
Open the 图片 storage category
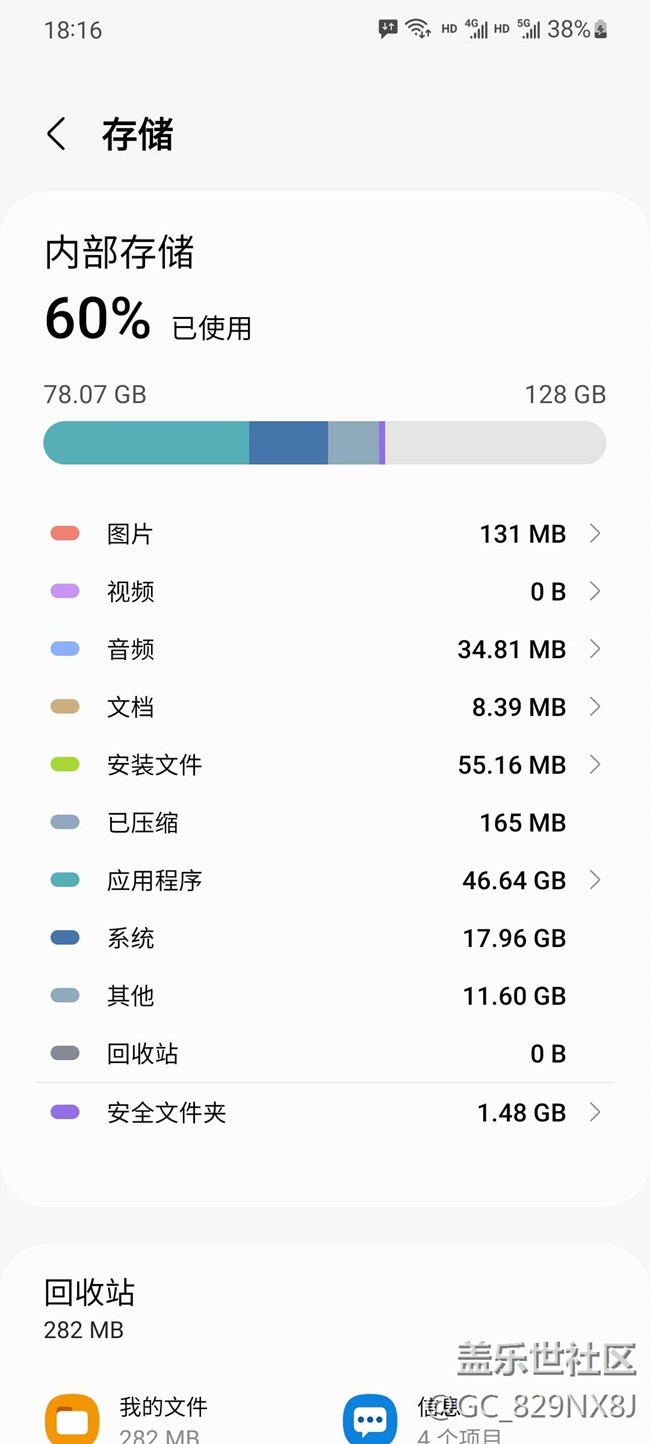click(325, 534)
